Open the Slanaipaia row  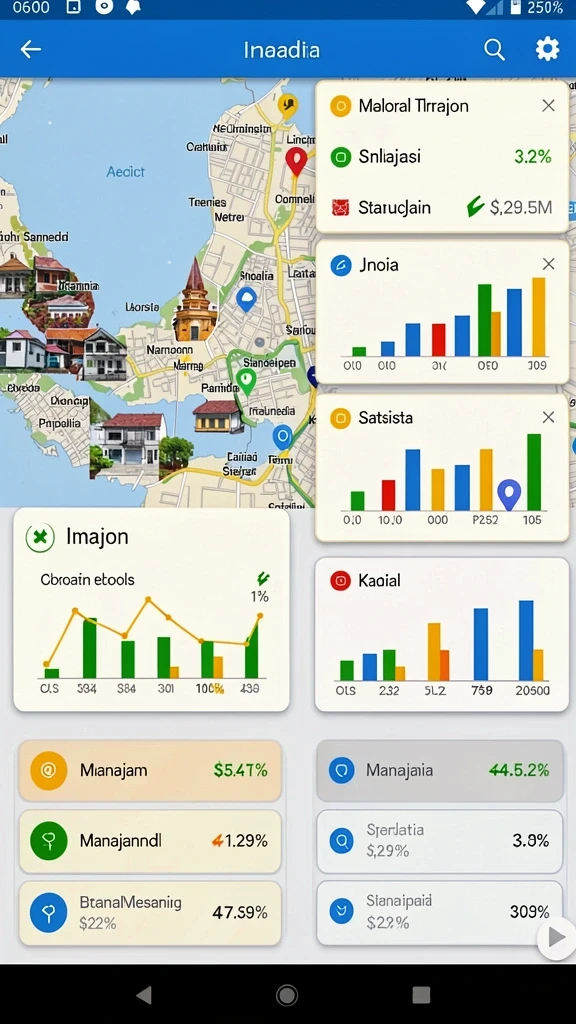tap(440, 912)
